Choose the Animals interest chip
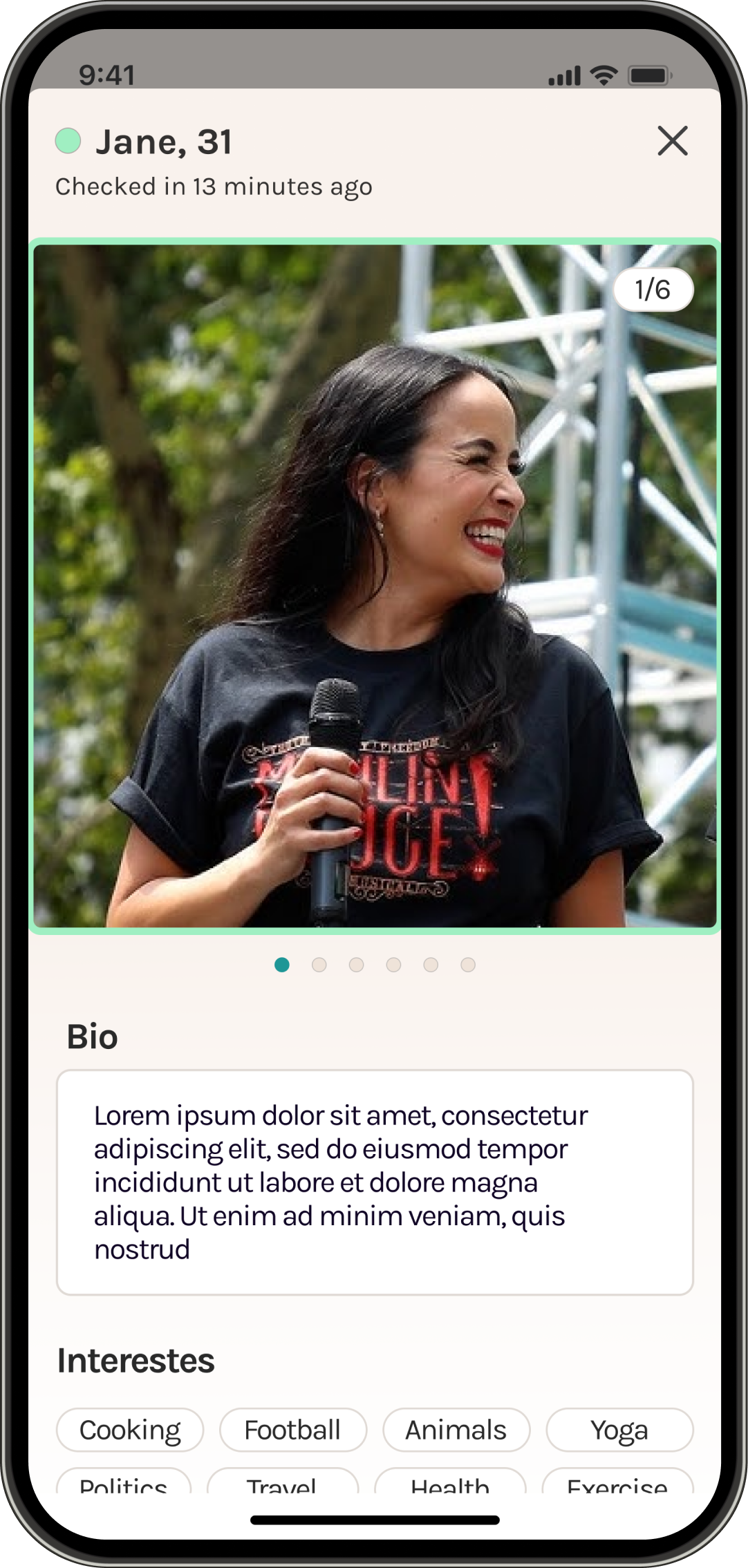Image resolution: width=748 pixels, height=1568 pixels. tap(456, 1430)
